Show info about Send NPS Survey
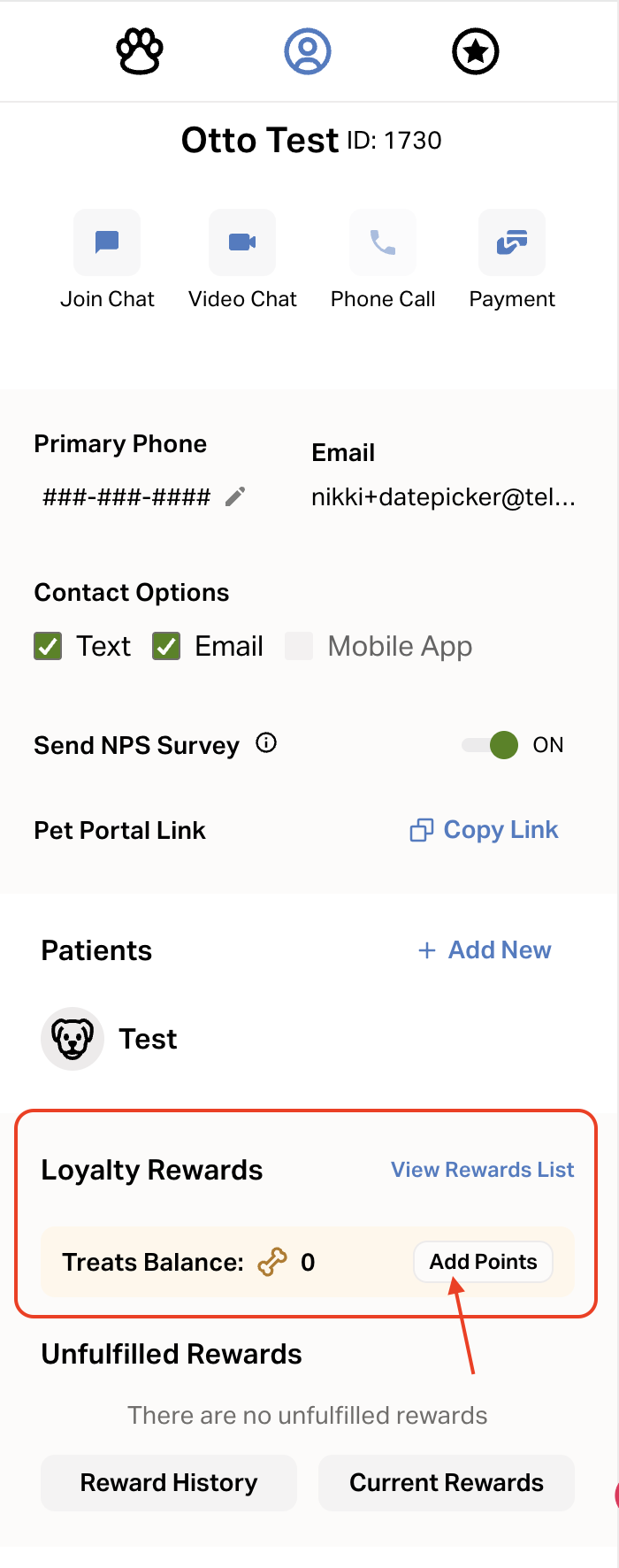Image resolution: width=619 pixels, height=1568 pixels. (266, 743)
